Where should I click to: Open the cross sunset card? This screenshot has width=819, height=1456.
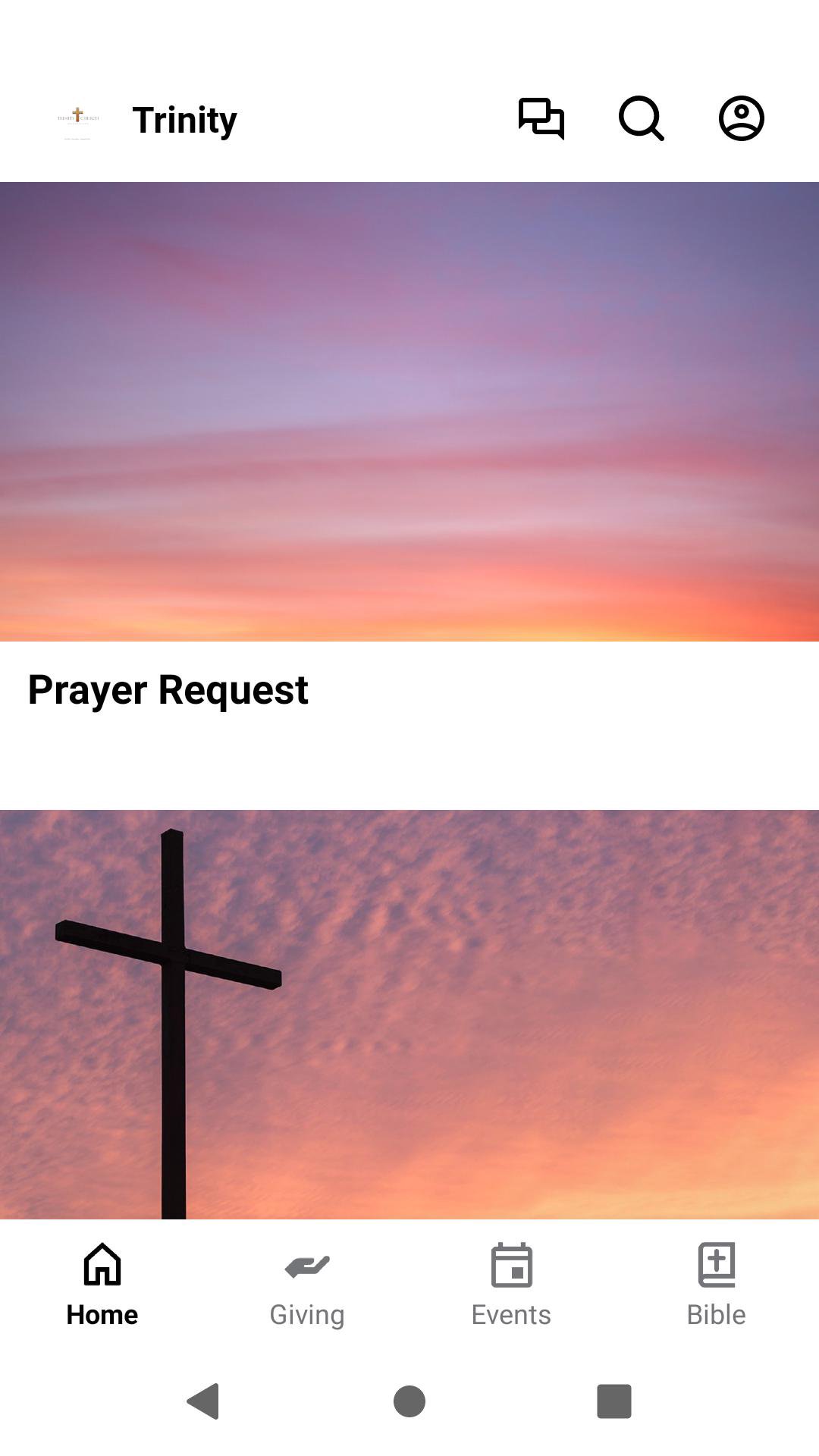pyautogui.click(x=409, y=1015)
